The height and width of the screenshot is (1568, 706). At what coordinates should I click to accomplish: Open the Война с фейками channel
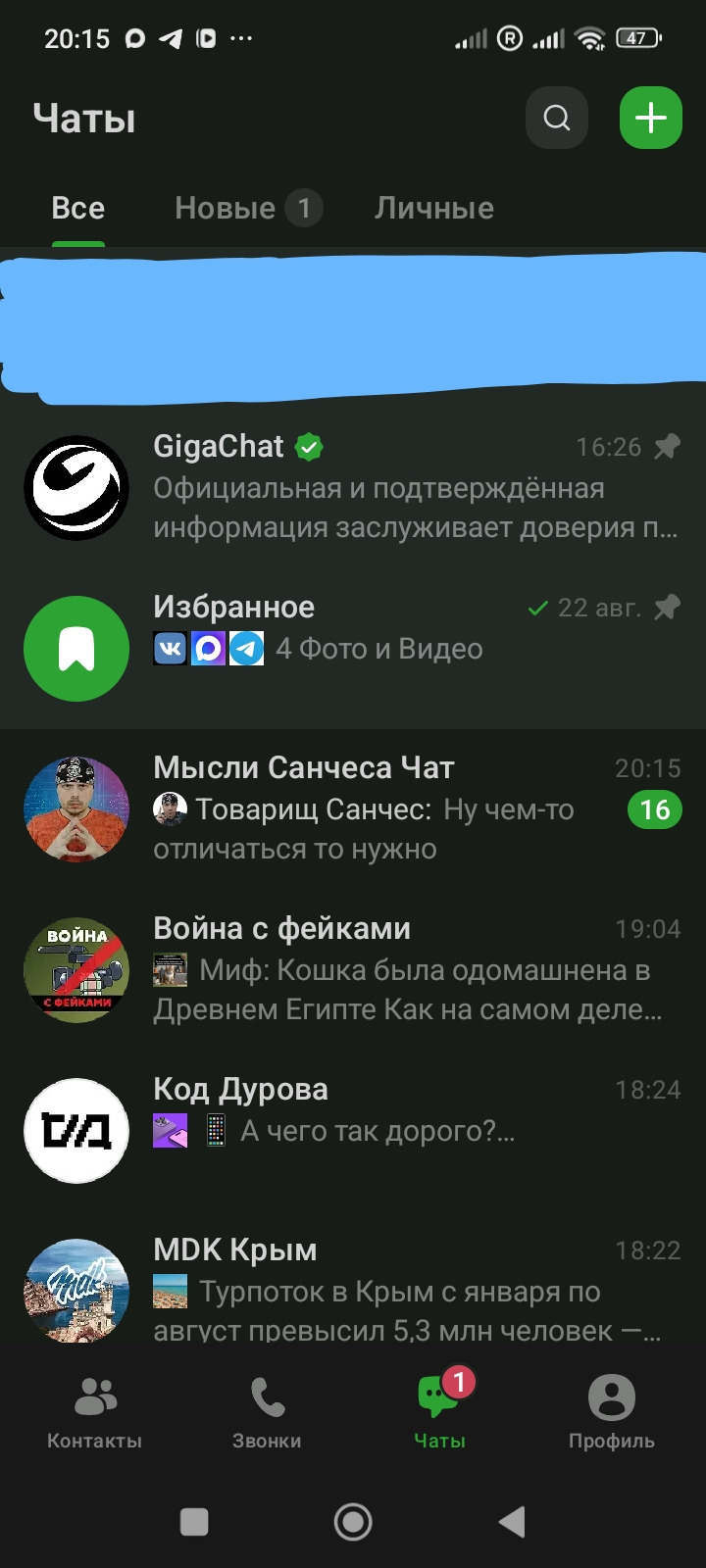(353, 970)
